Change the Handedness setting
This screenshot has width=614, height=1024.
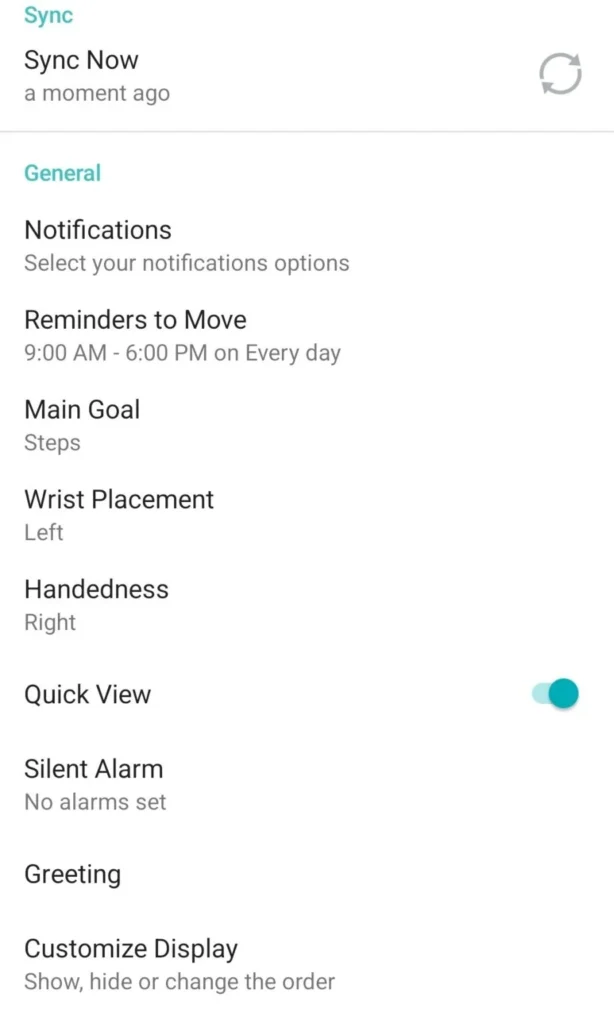pyautogui.click(x=307, y=605)
